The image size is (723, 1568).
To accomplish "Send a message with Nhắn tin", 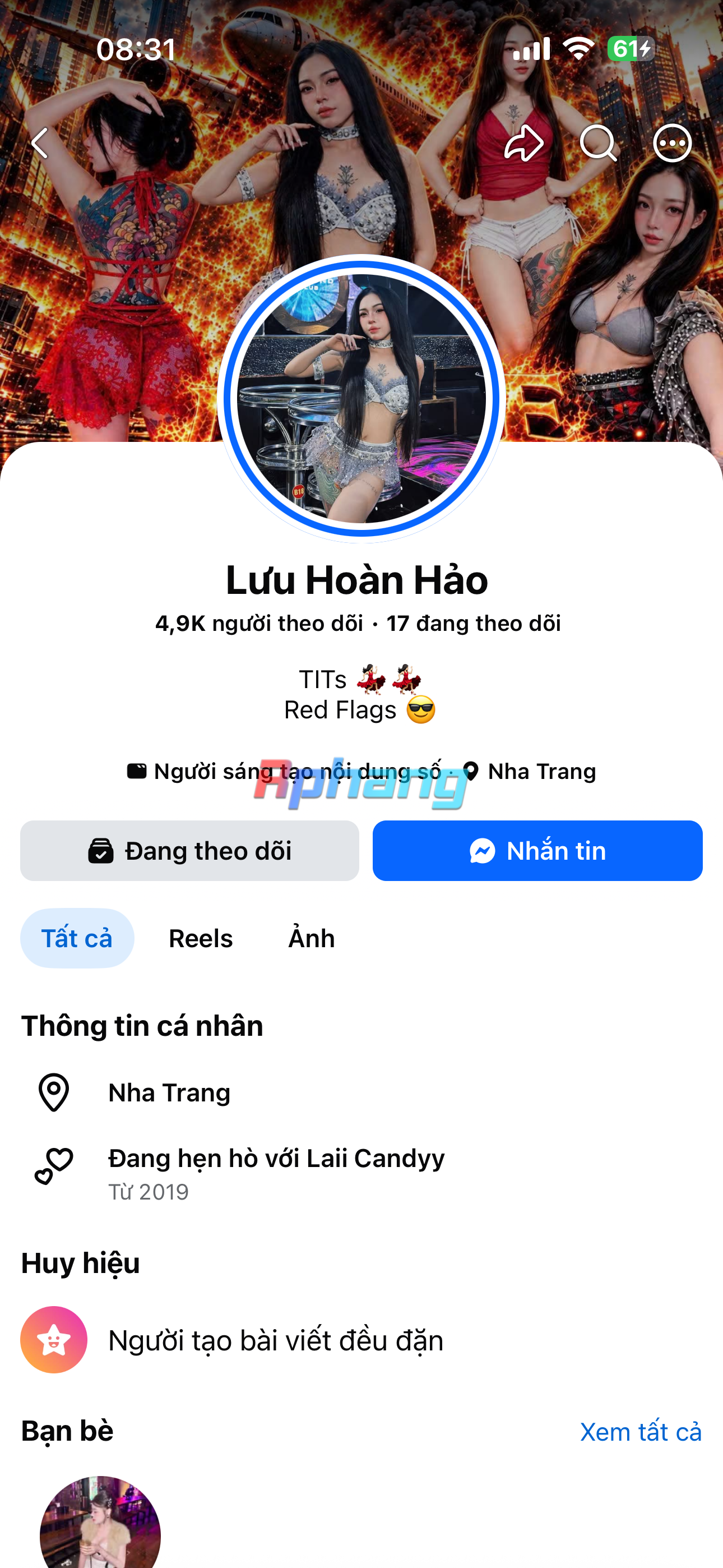I will pyautogui.click(x=537, y=850).
